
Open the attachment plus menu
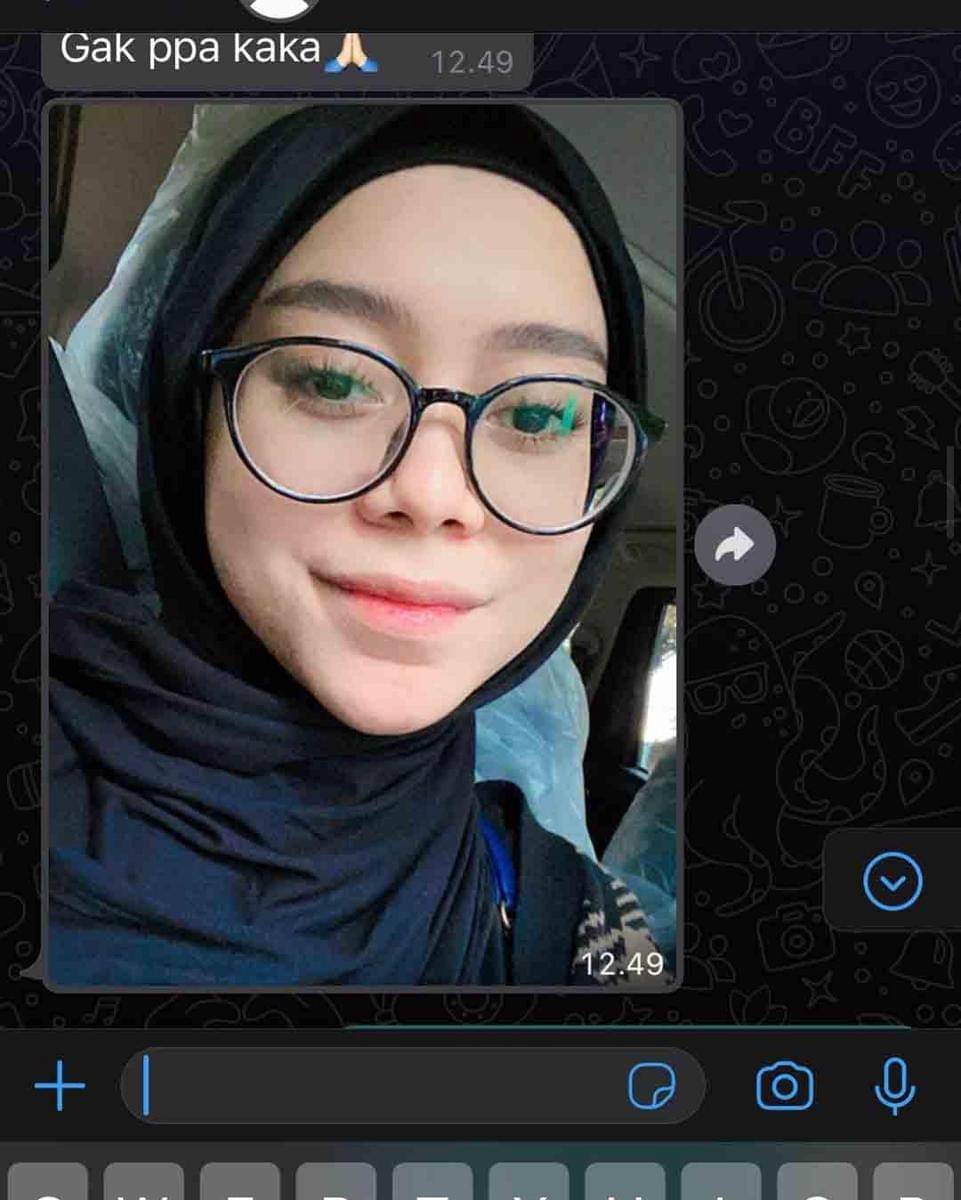point(60,1086)
